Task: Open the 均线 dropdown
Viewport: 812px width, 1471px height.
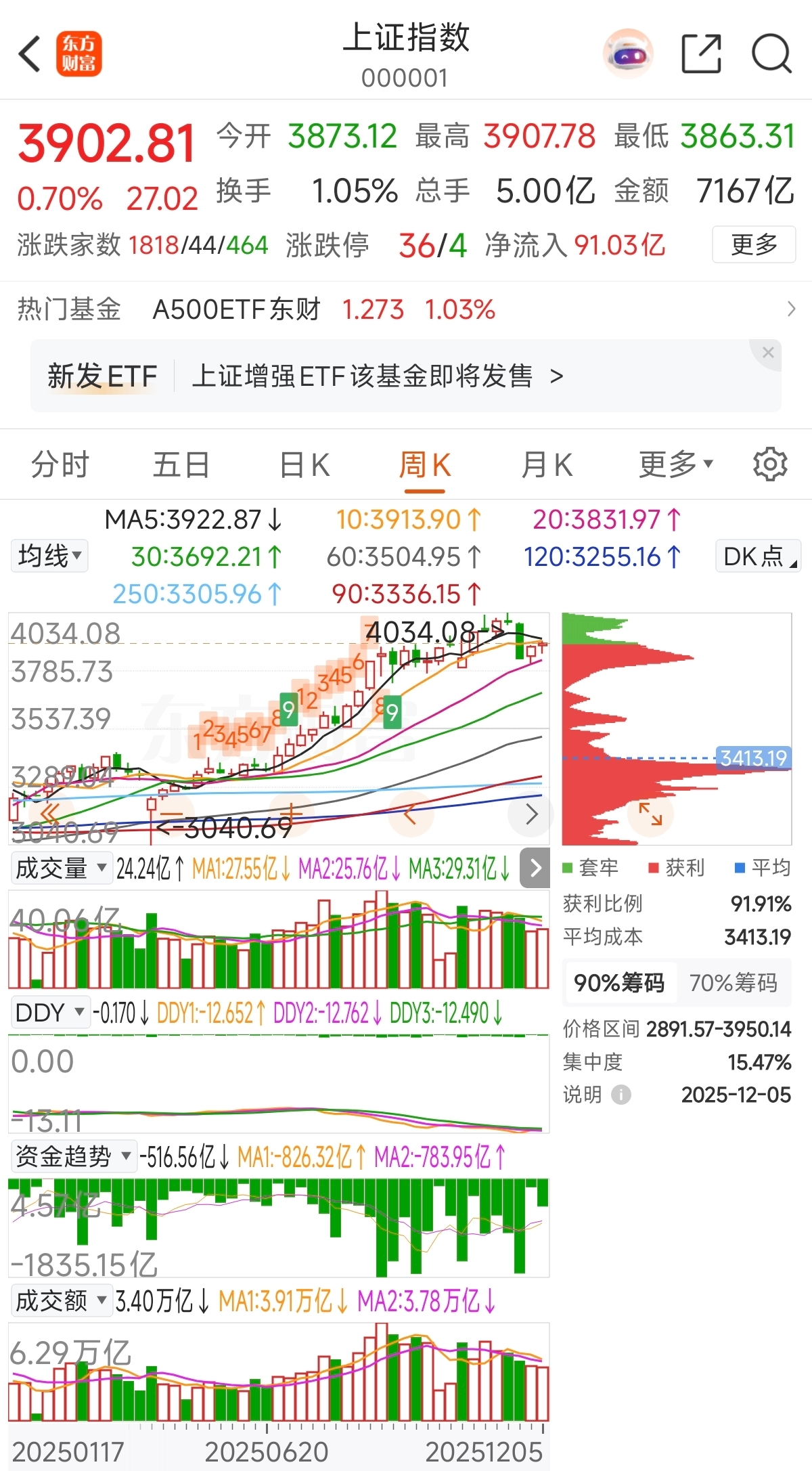Action: click(x=48, y=556)
